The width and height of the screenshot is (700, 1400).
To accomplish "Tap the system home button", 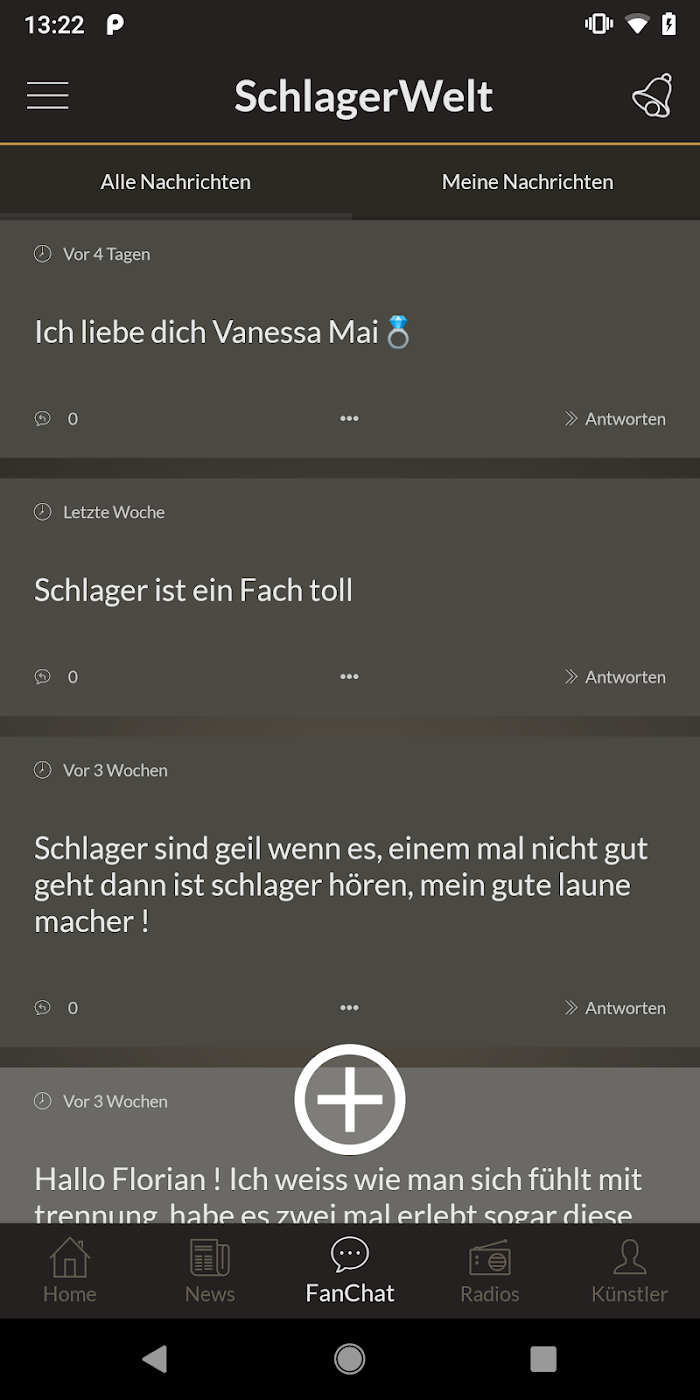I will [x=350, y=1358].
